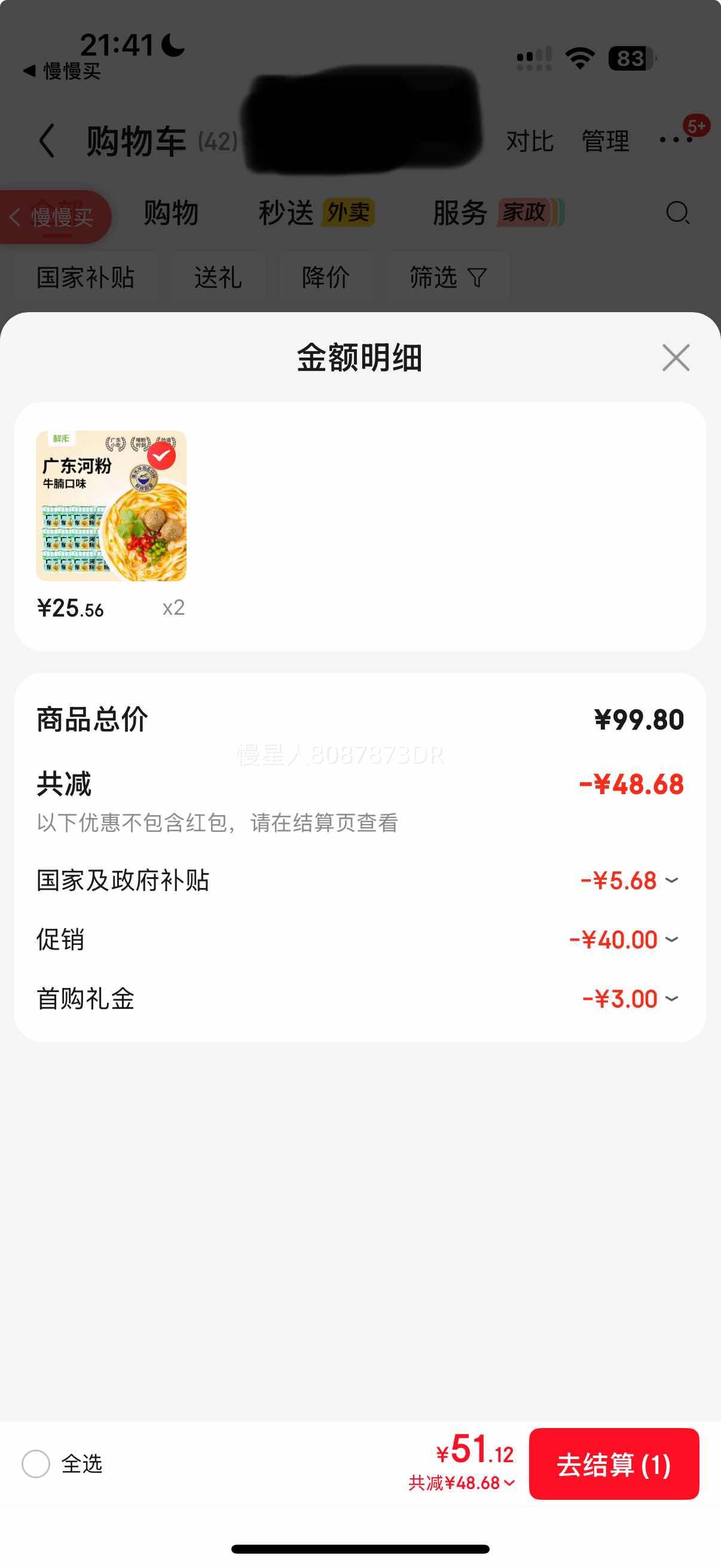Close the 金额明细 panel

click(x=676, y=357)
